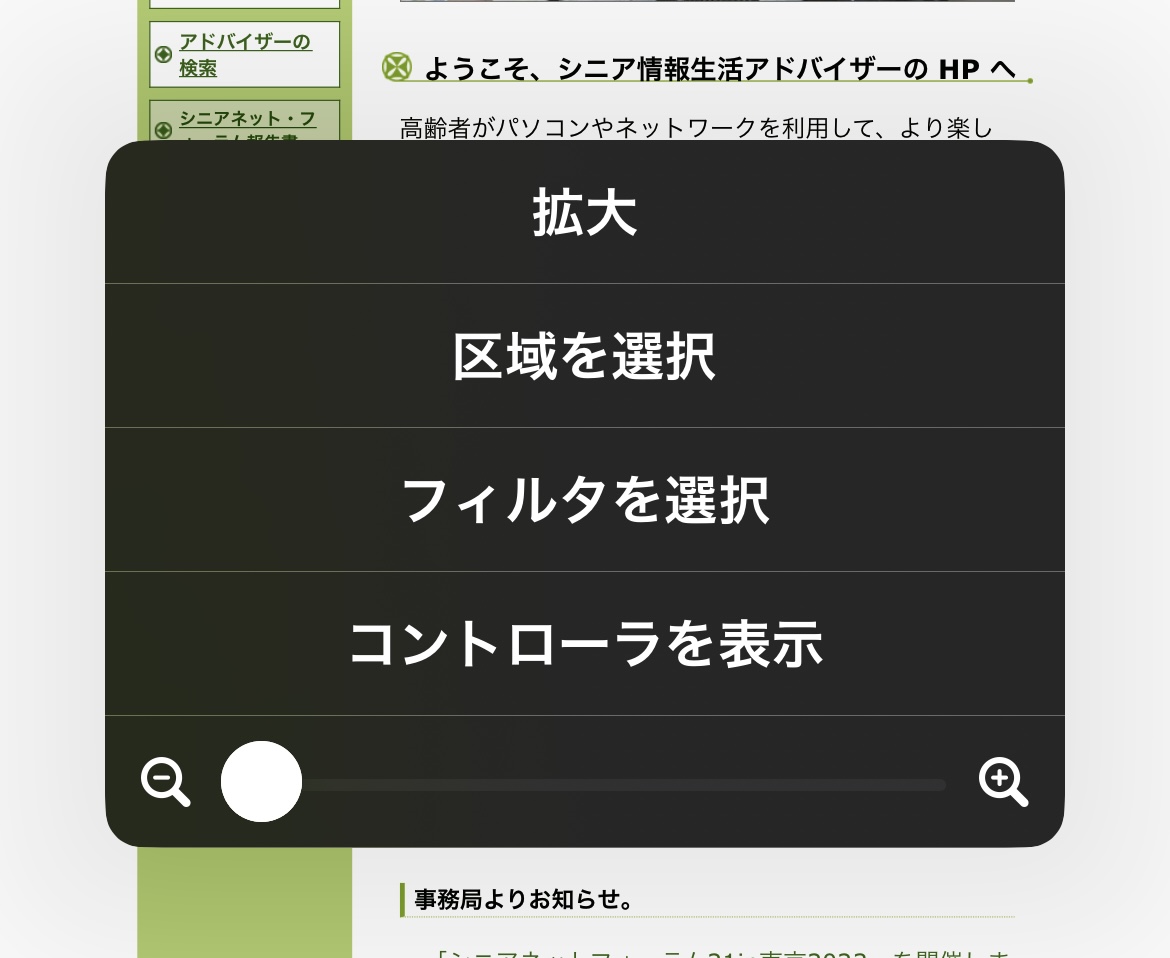
Task: Open the アドバイザーの検索 link
Action: point(245,55)
